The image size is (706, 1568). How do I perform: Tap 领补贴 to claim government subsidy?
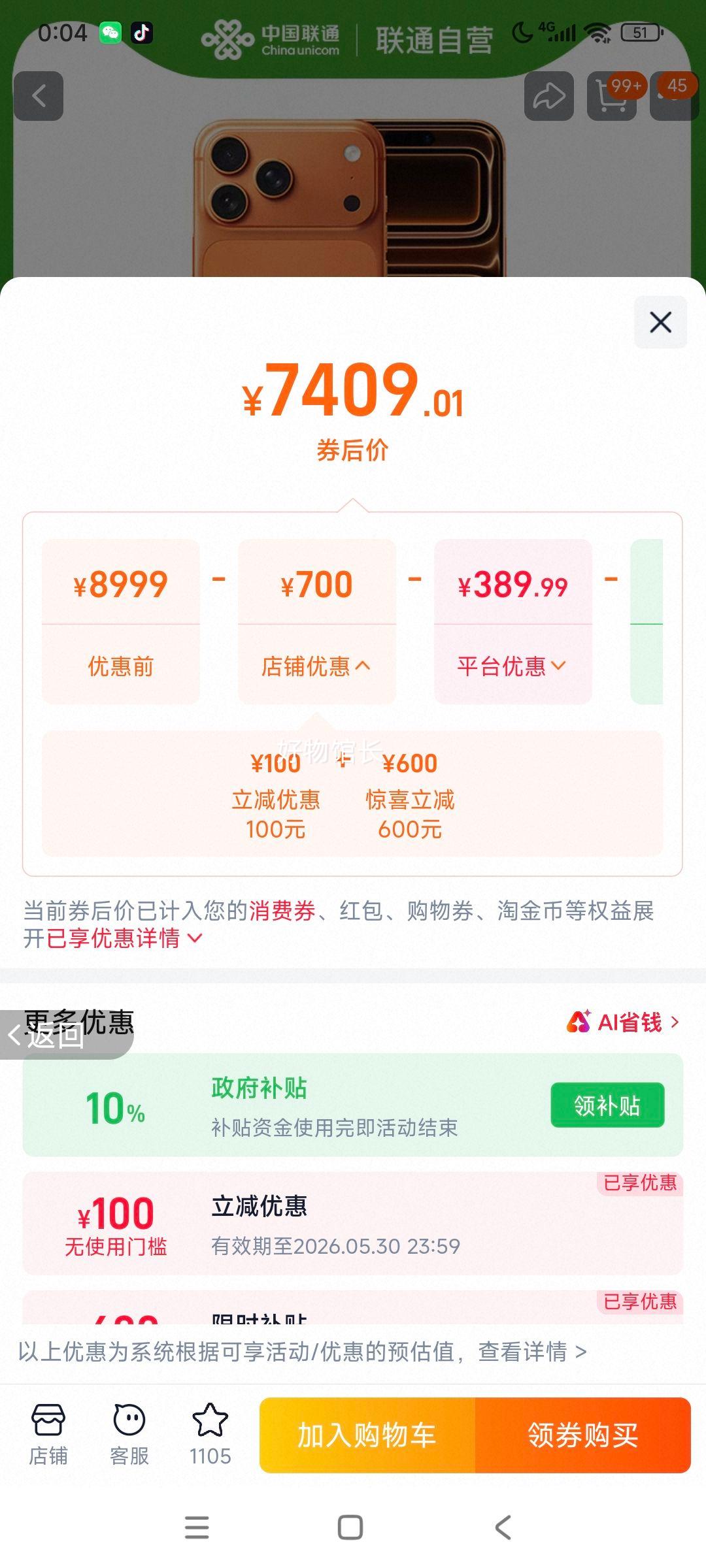point(607,1105)
